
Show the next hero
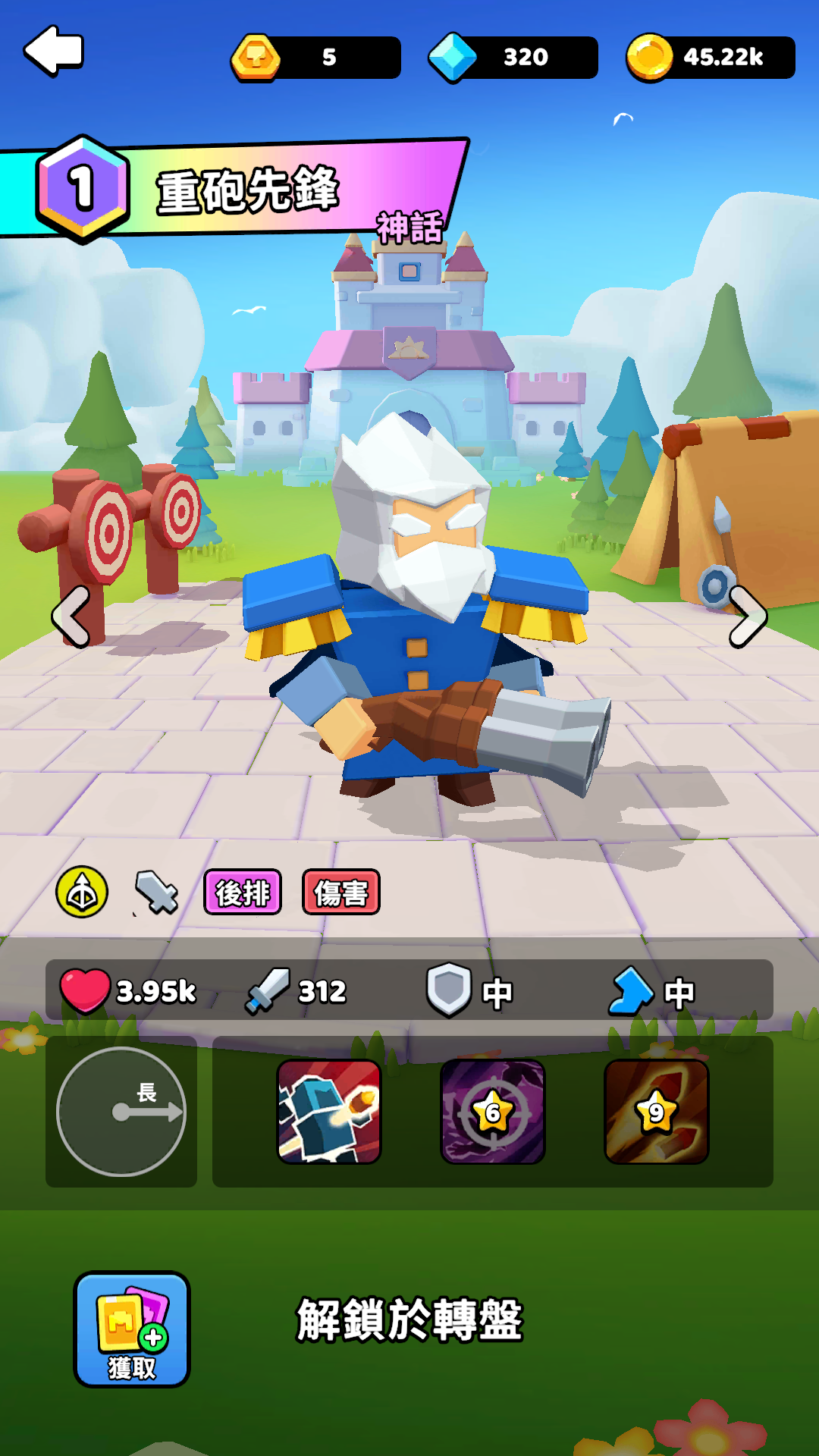(748, 617)
